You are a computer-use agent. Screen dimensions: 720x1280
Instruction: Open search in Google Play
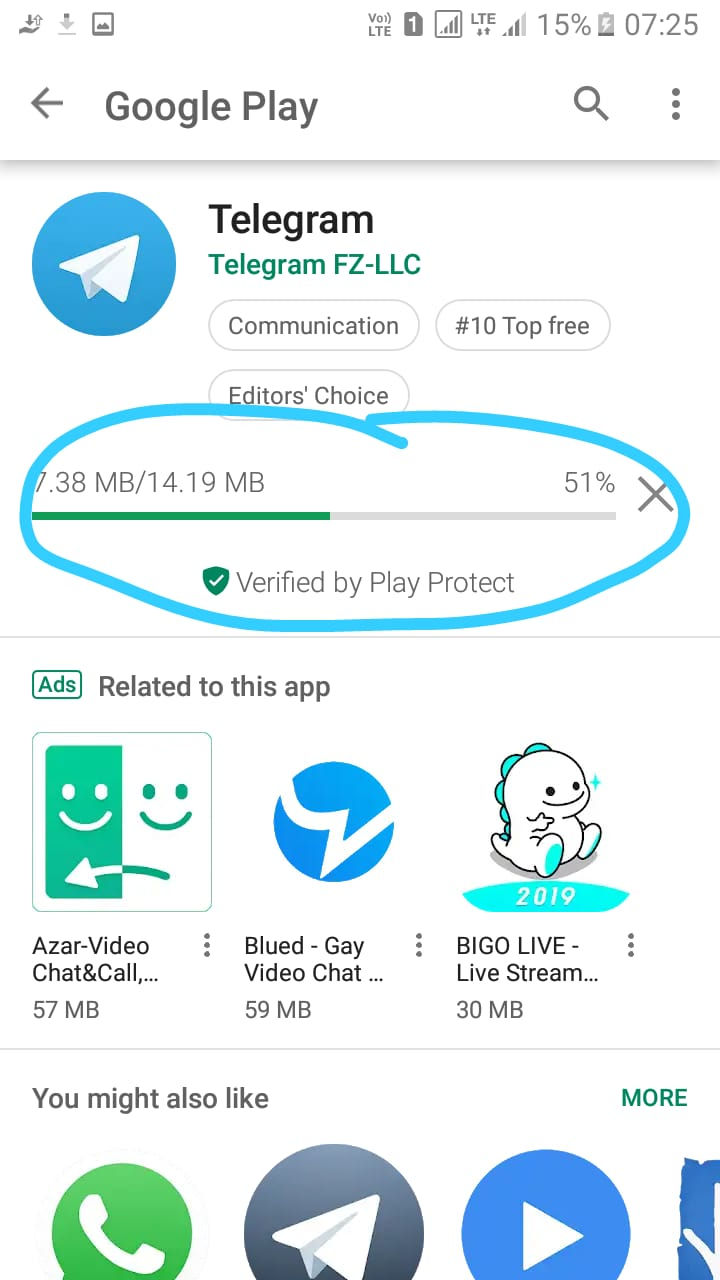[x=590, y=103]
